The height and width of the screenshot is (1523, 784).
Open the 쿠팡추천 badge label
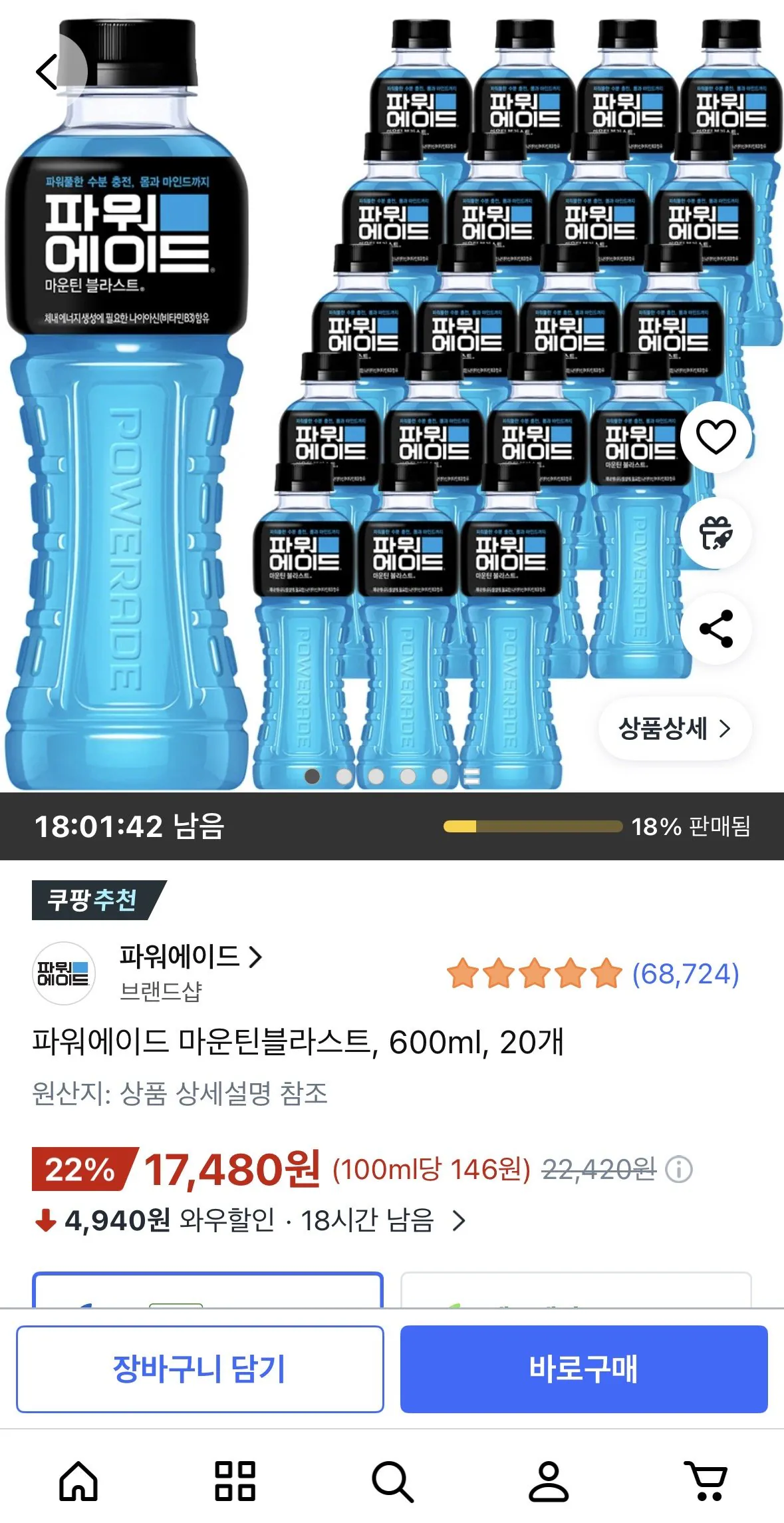96,900
